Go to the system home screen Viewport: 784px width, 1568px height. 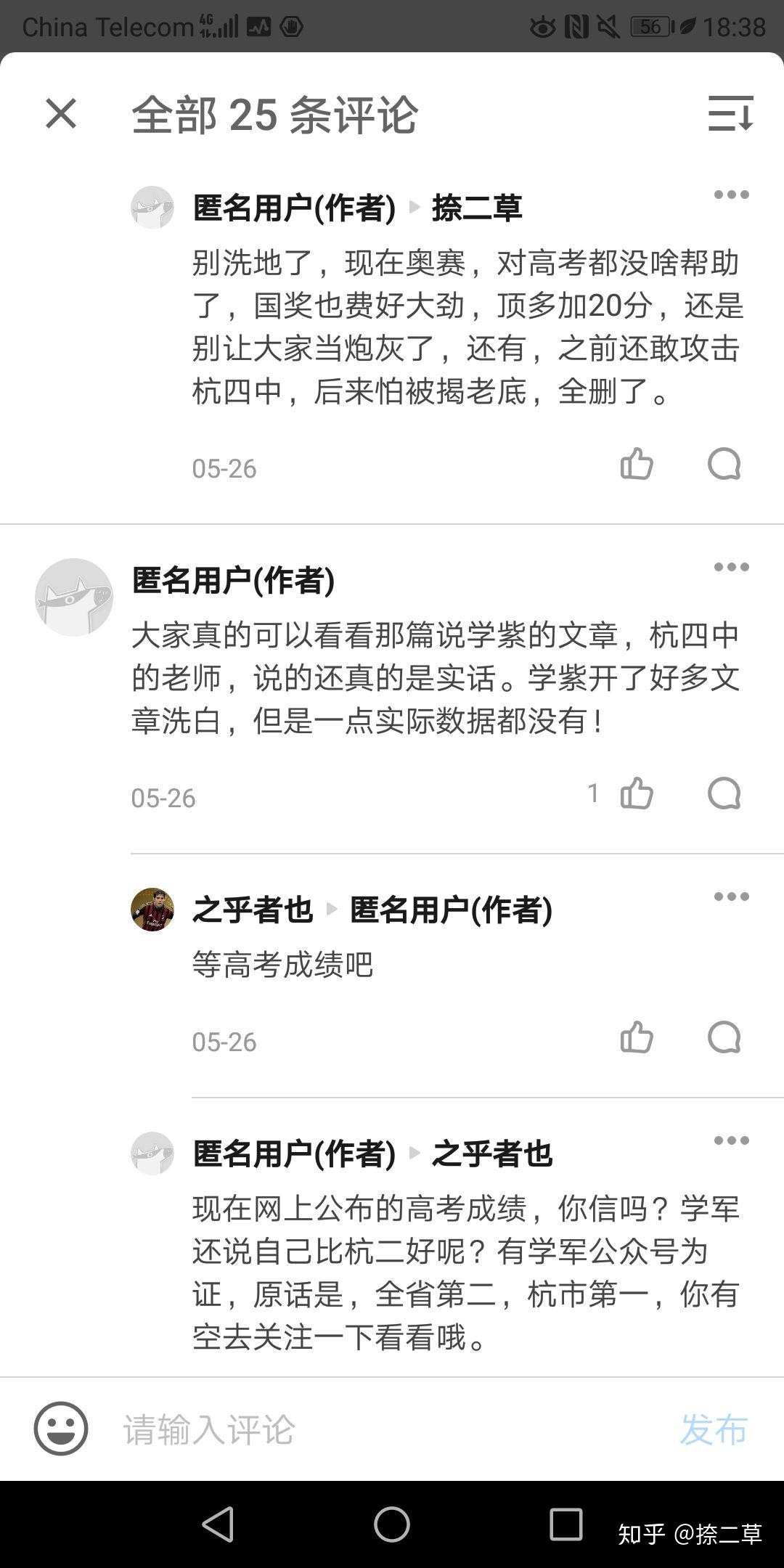(392, 1524)
